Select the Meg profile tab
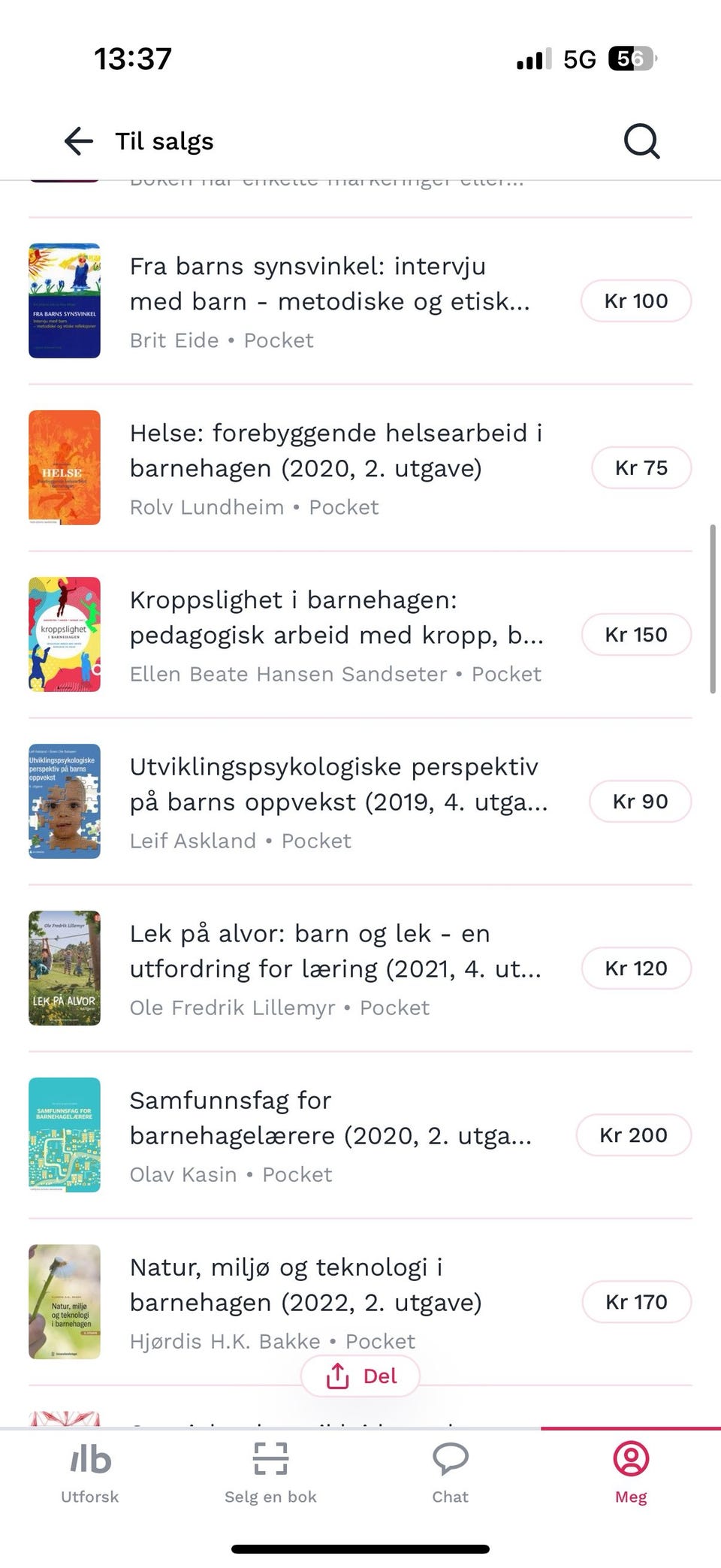The height and width of the screenshot is (1568, 721). tap(631, 1473)
